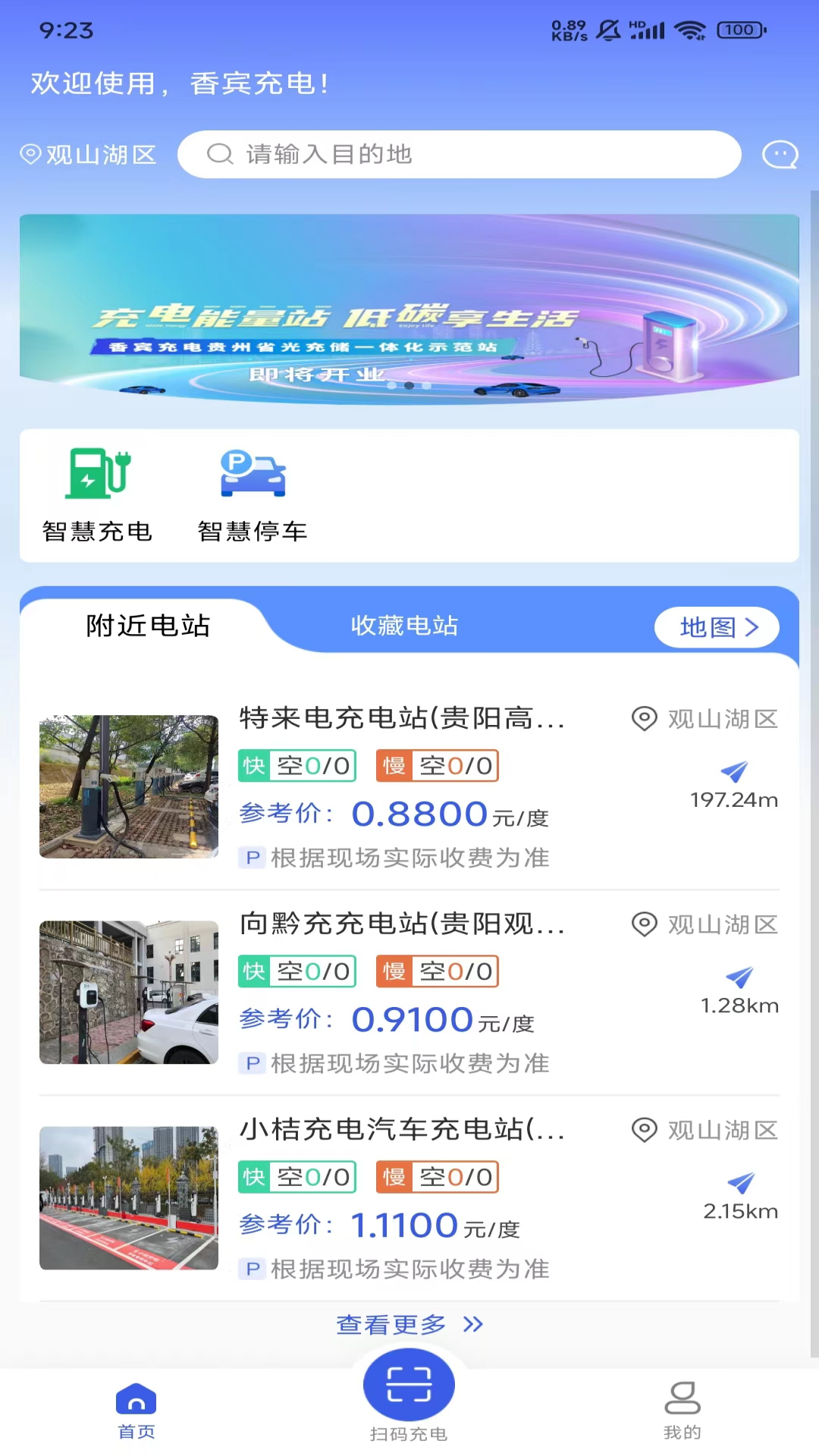The width and height of the screenshot is (819, 1456).
Task: Tap the 请输入目的地 search field
Action: pos(459,155)
